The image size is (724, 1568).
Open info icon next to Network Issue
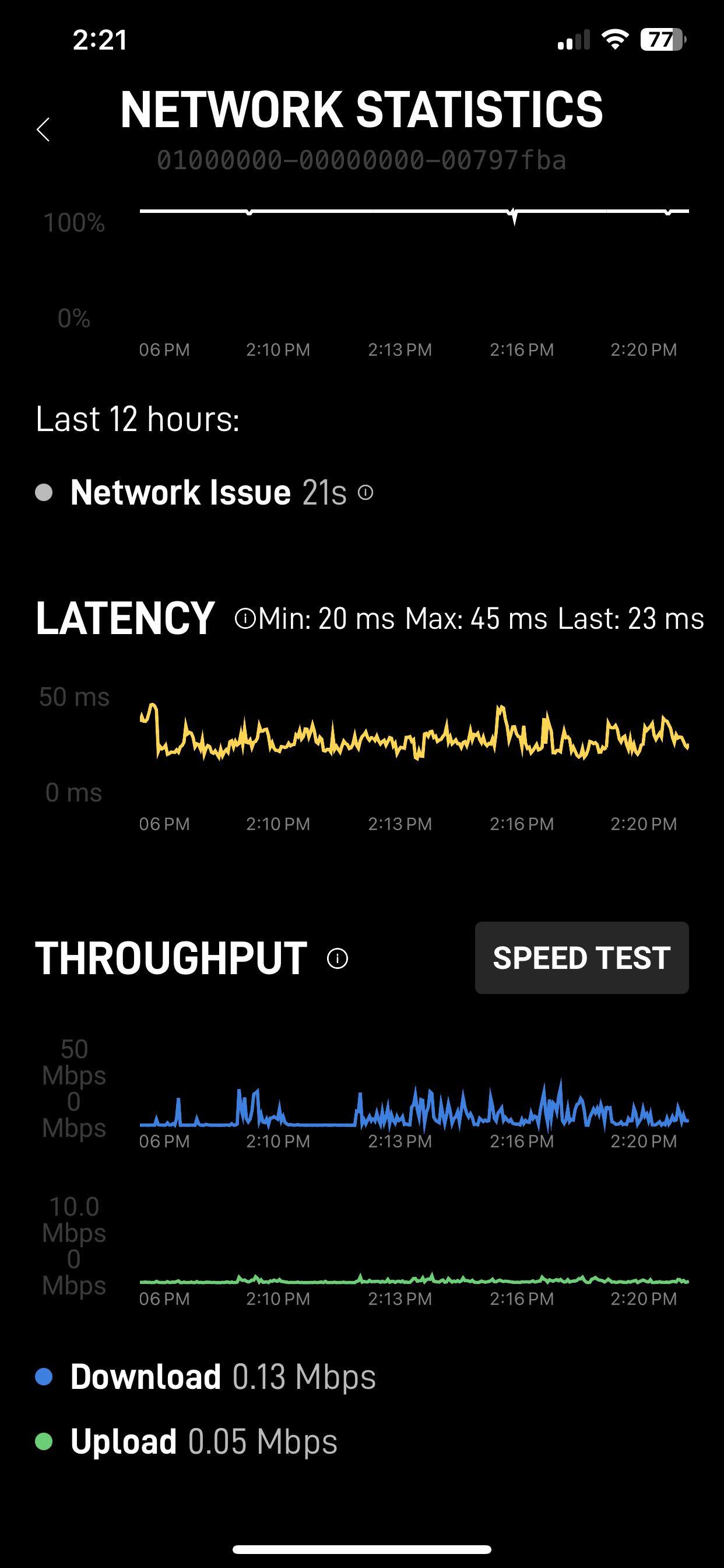[x=365, y=492]
